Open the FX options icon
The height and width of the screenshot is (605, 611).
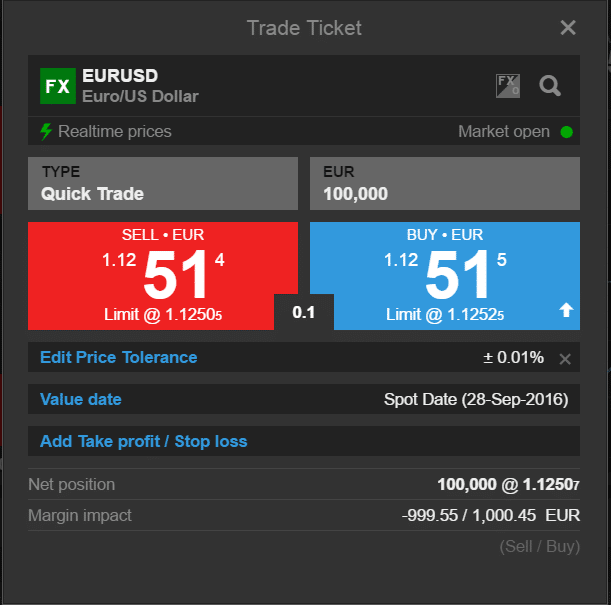pos(508,86)
